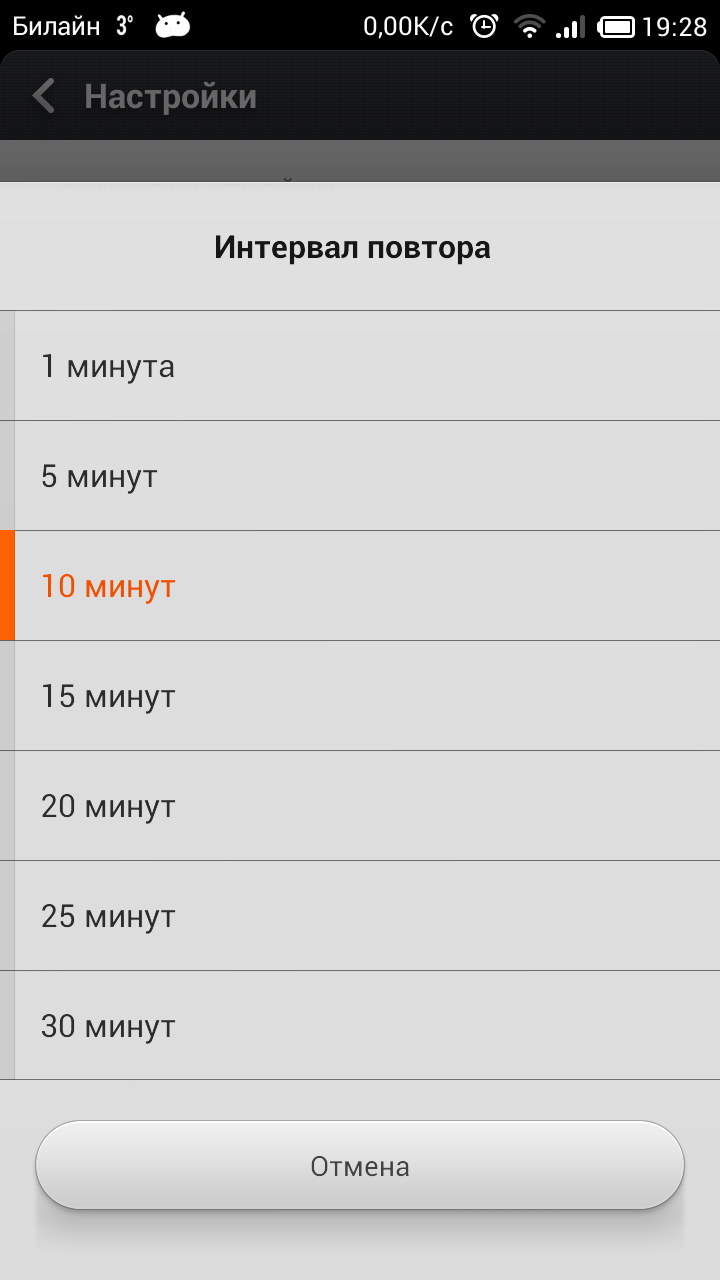This screenshot has height=1280, width=720.
Task: Pick the 20 минут option
Action: click(x=360, y=806)
